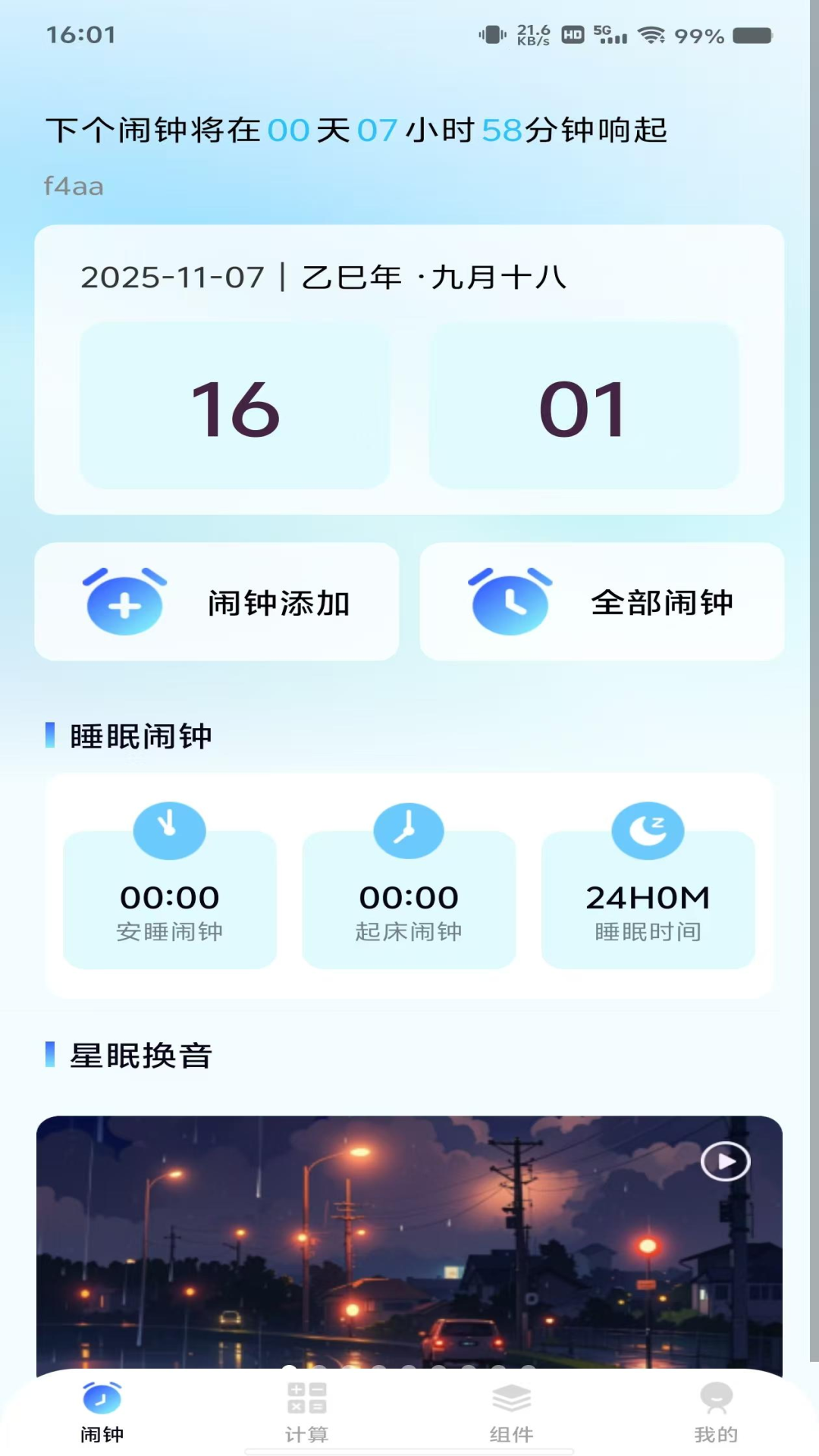Viewport: 819px width, 1456px height.
Task: Tap the 起床闹钟 clock icon
Action: tap(409, 830)
